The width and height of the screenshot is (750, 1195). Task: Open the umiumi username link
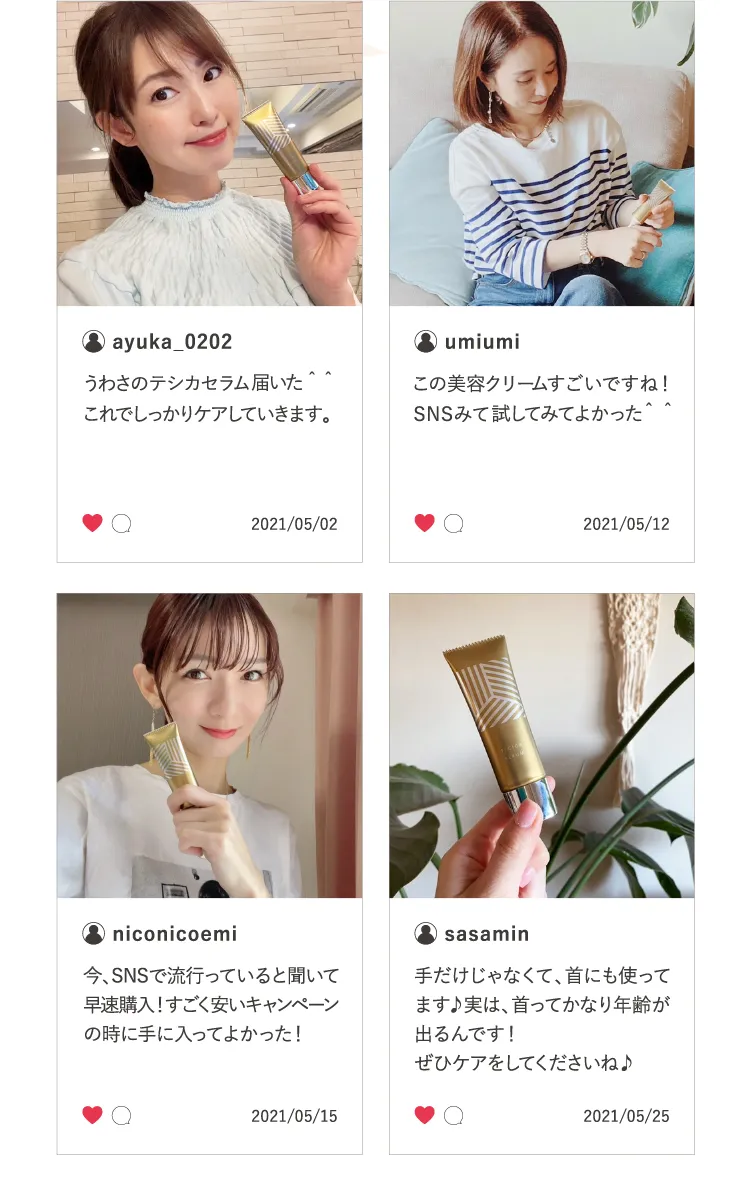click(x=483, y=340)
